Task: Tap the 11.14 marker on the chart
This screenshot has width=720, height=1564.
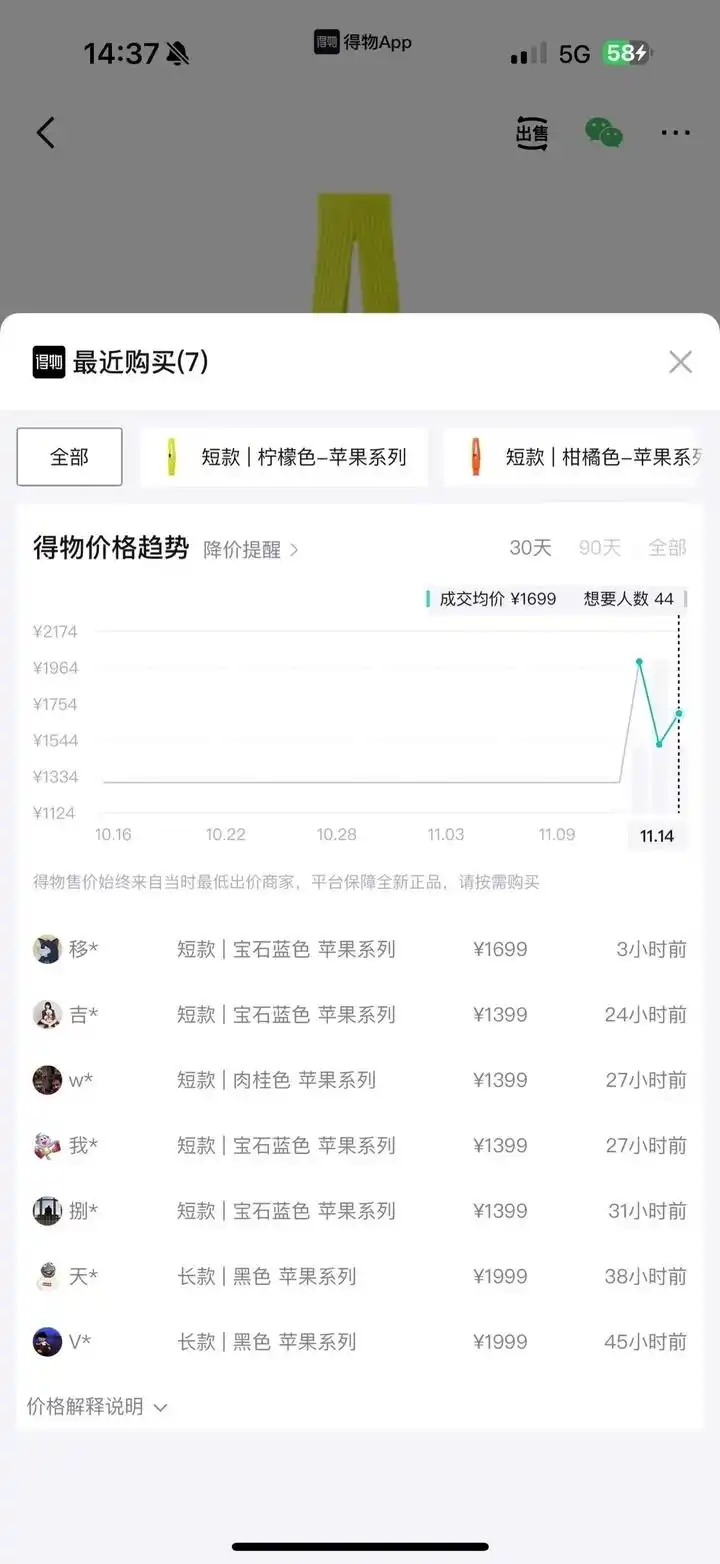Action: point(657,835)
